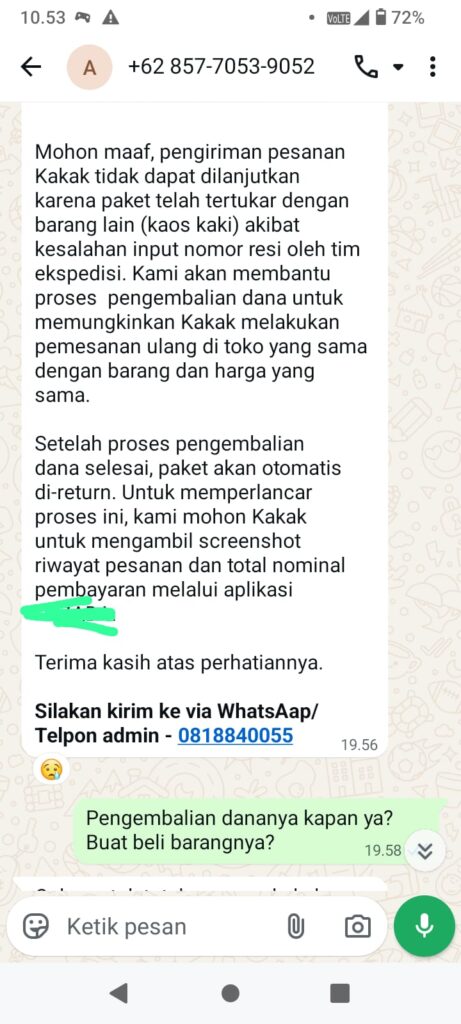
Task: Open the emoji and sticker picker
Action: coord(36,926)
